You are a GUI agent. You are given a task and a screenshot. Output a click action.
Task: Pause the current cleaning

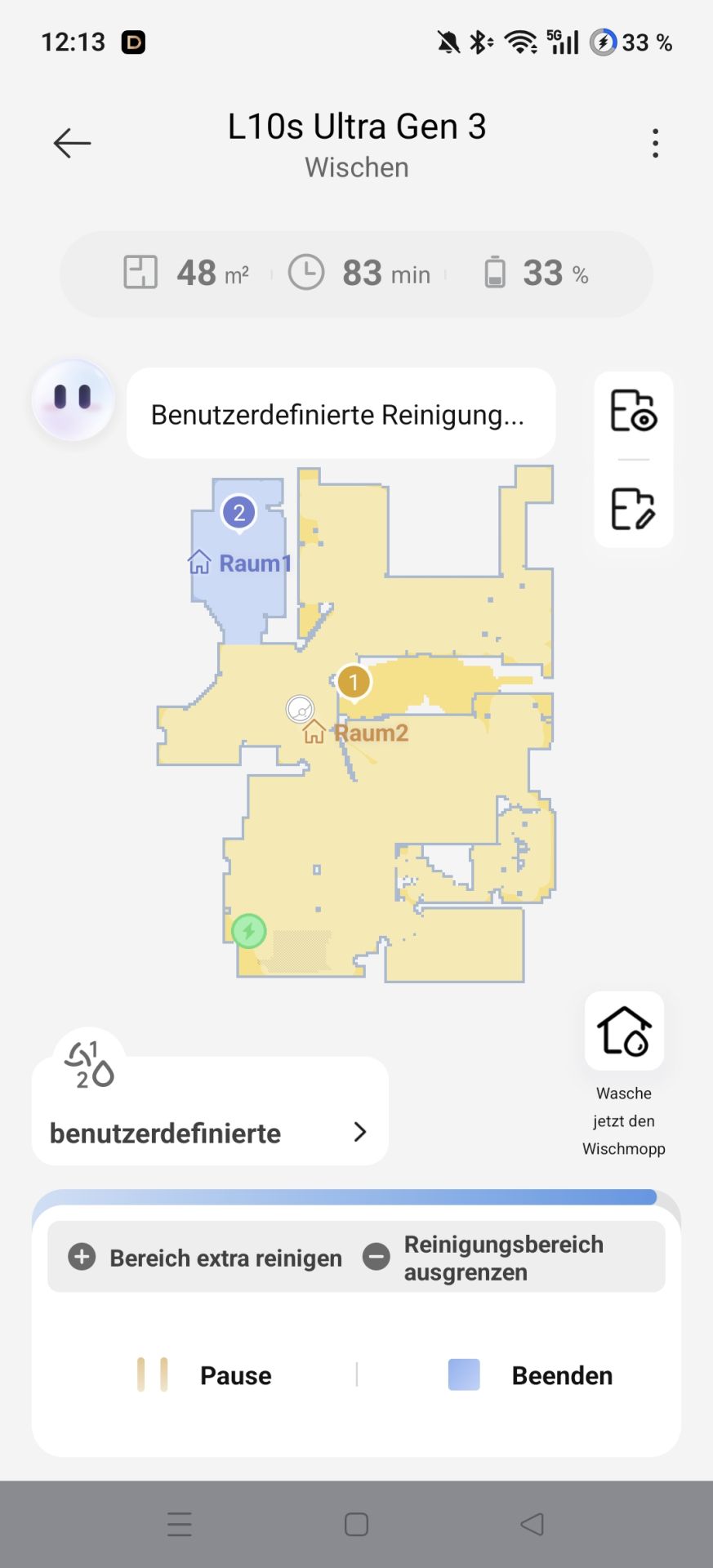pyautogui.click(x=206, y=1375)
